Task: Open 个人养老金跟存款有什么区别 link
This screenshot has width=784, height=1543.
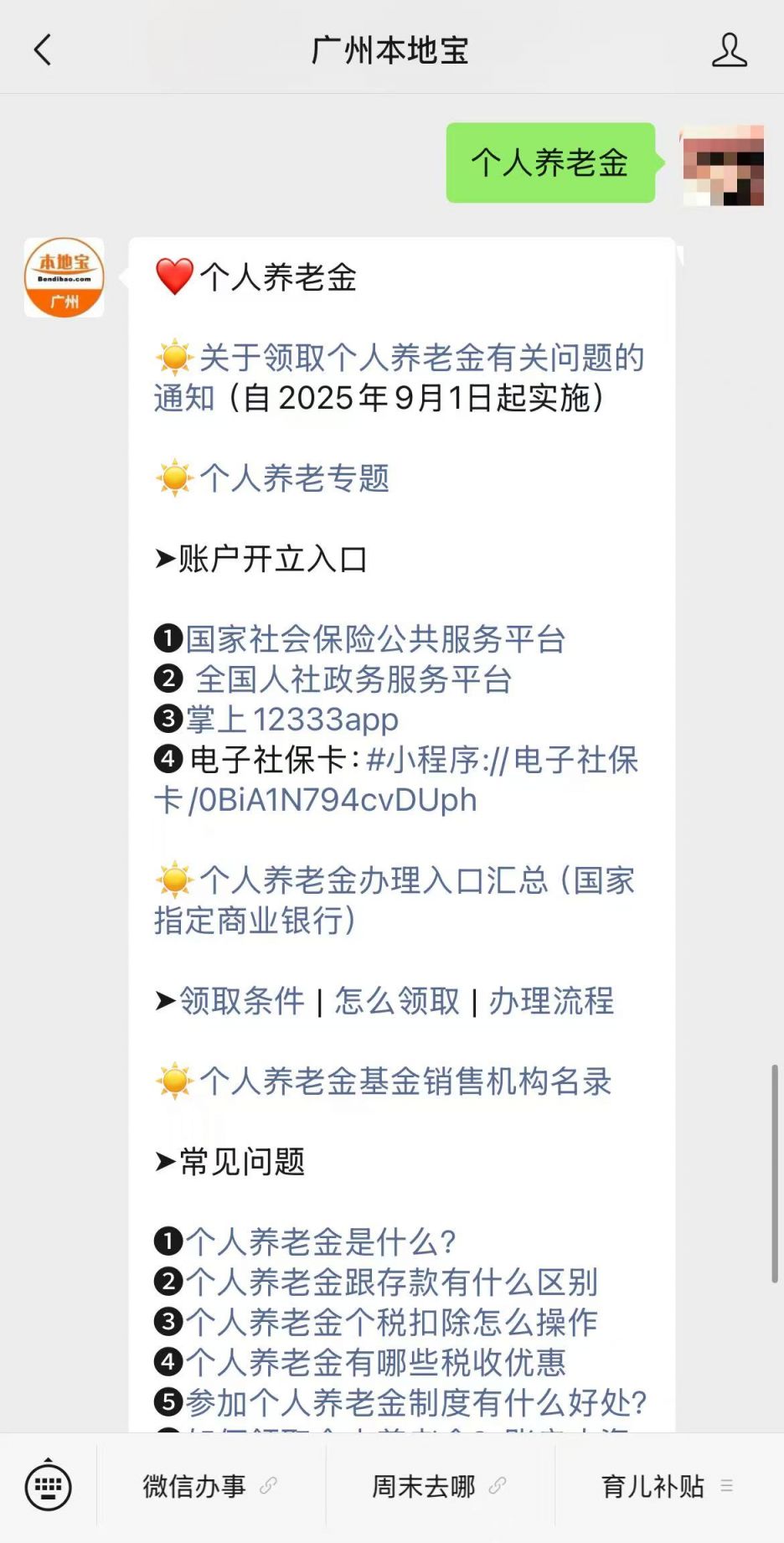Action: (391, 1282)
